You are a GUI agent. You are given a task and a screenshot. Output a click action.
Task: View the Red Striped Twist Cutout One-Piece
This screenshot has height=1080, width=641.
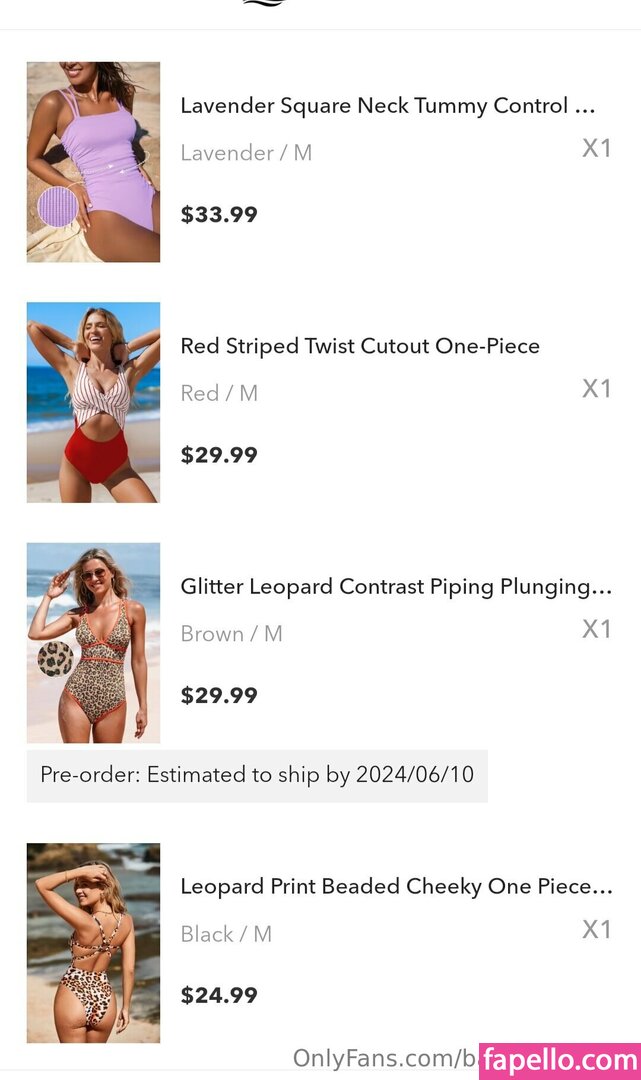pos(360,346)
